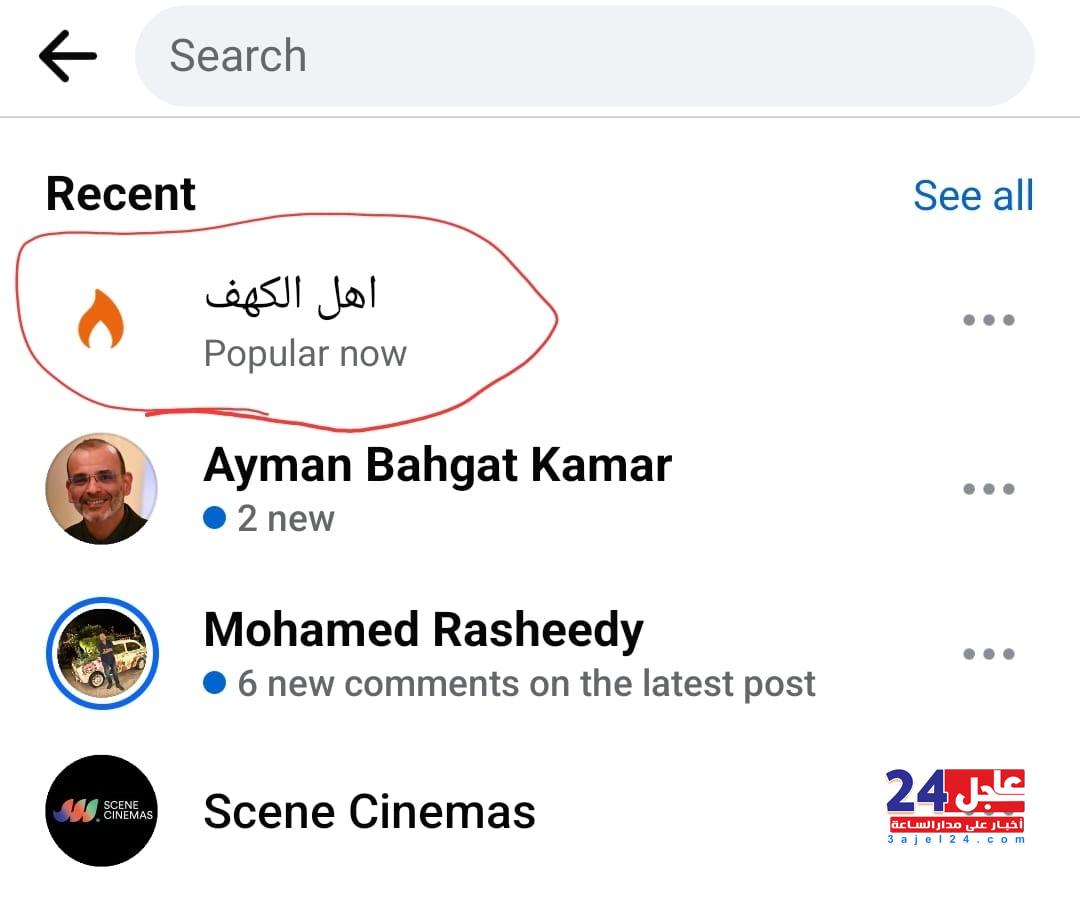Open See all recent searches
This screenshot has width=1080, height=901.
click(972, 195)
